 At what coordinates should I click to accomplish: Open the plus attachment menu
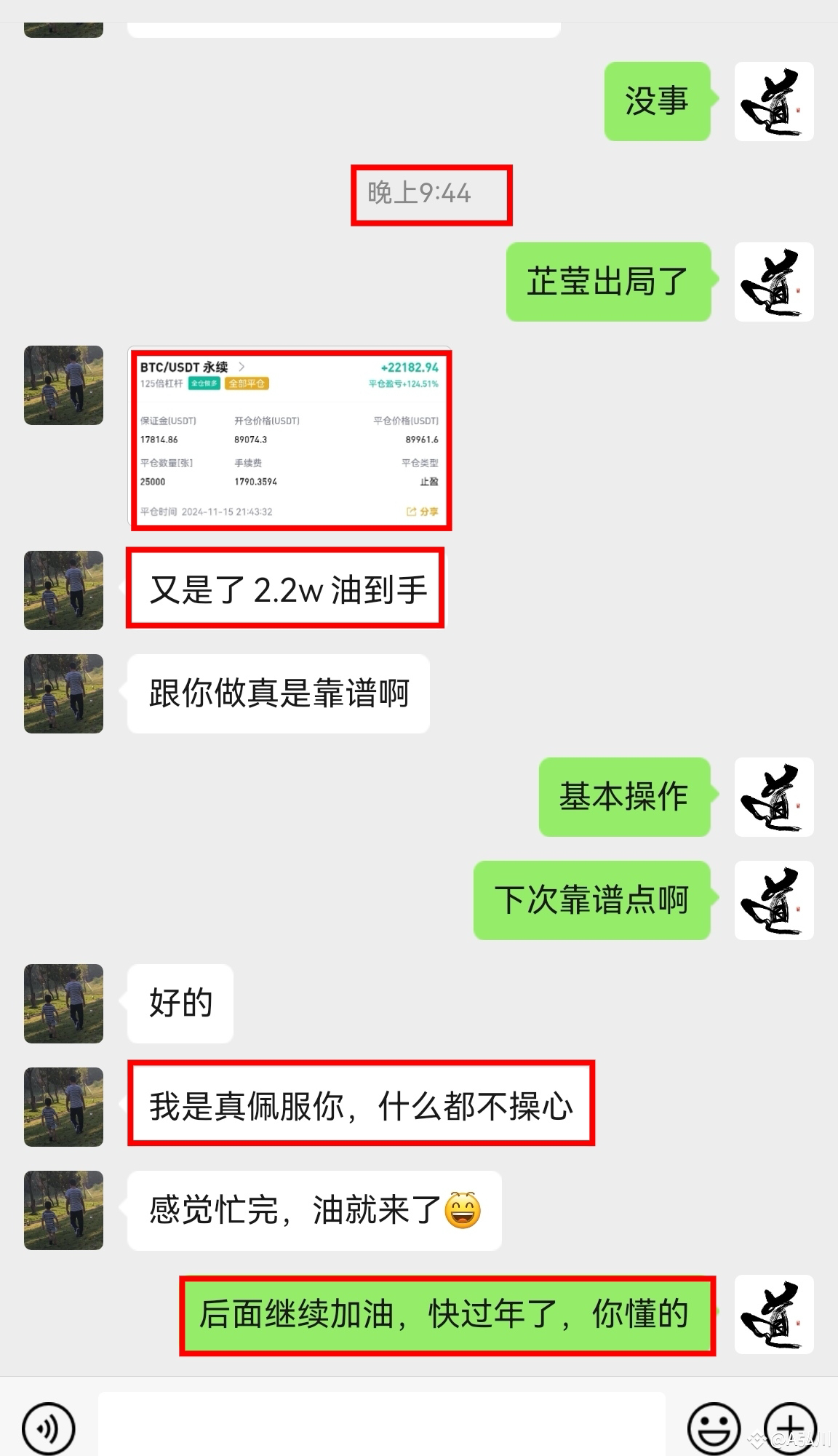[791, 1428]
